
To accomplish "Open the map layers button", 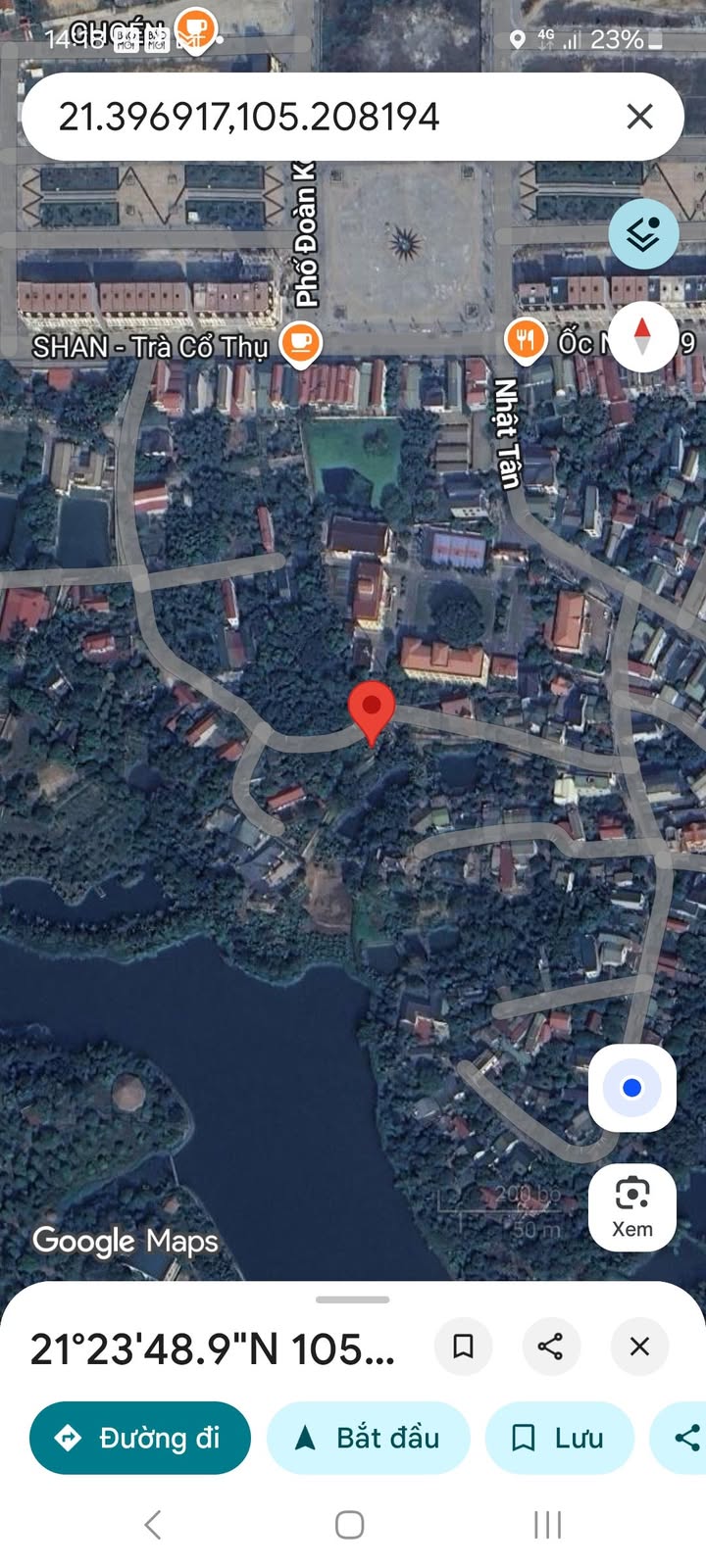I will 643,234.
